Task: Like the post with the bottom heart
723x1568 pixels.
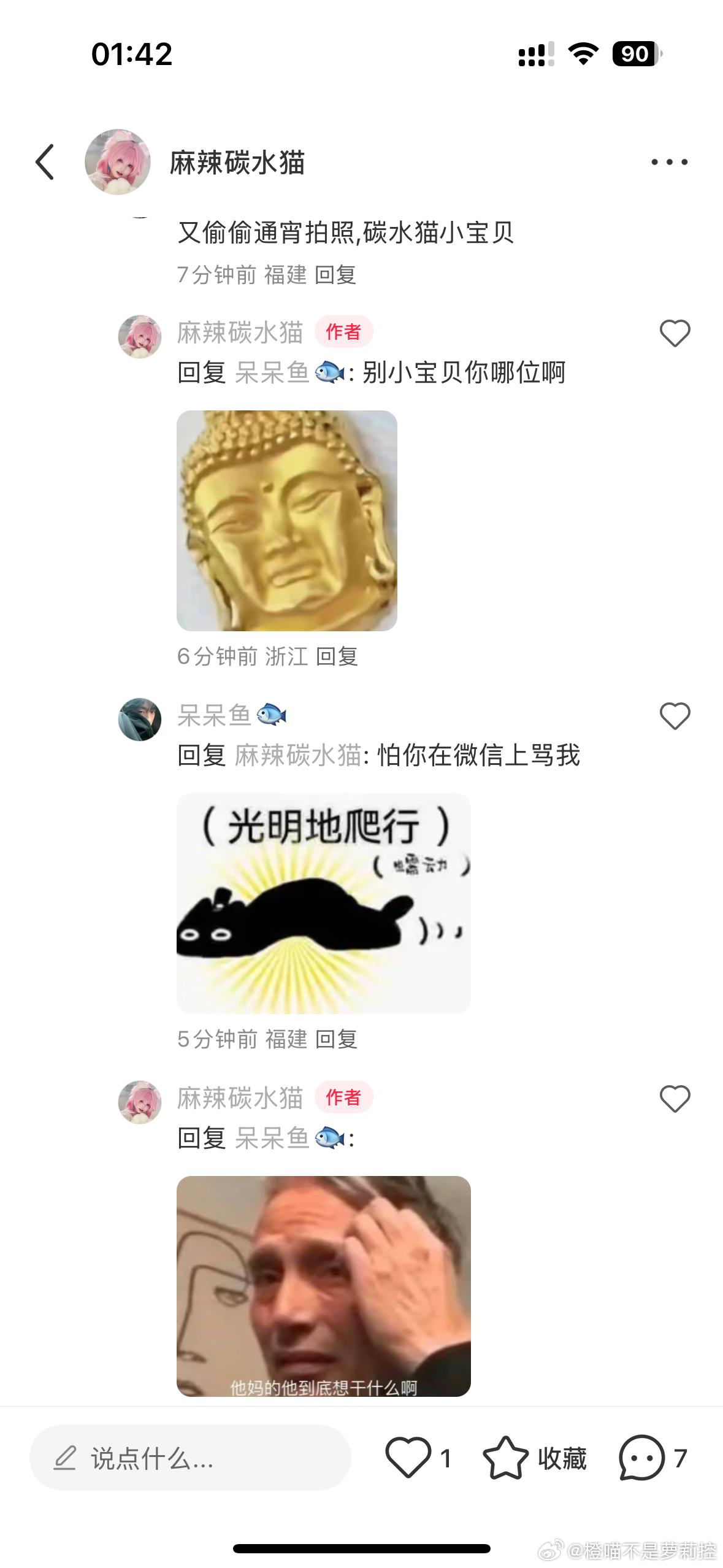Action: (408, 1458)
